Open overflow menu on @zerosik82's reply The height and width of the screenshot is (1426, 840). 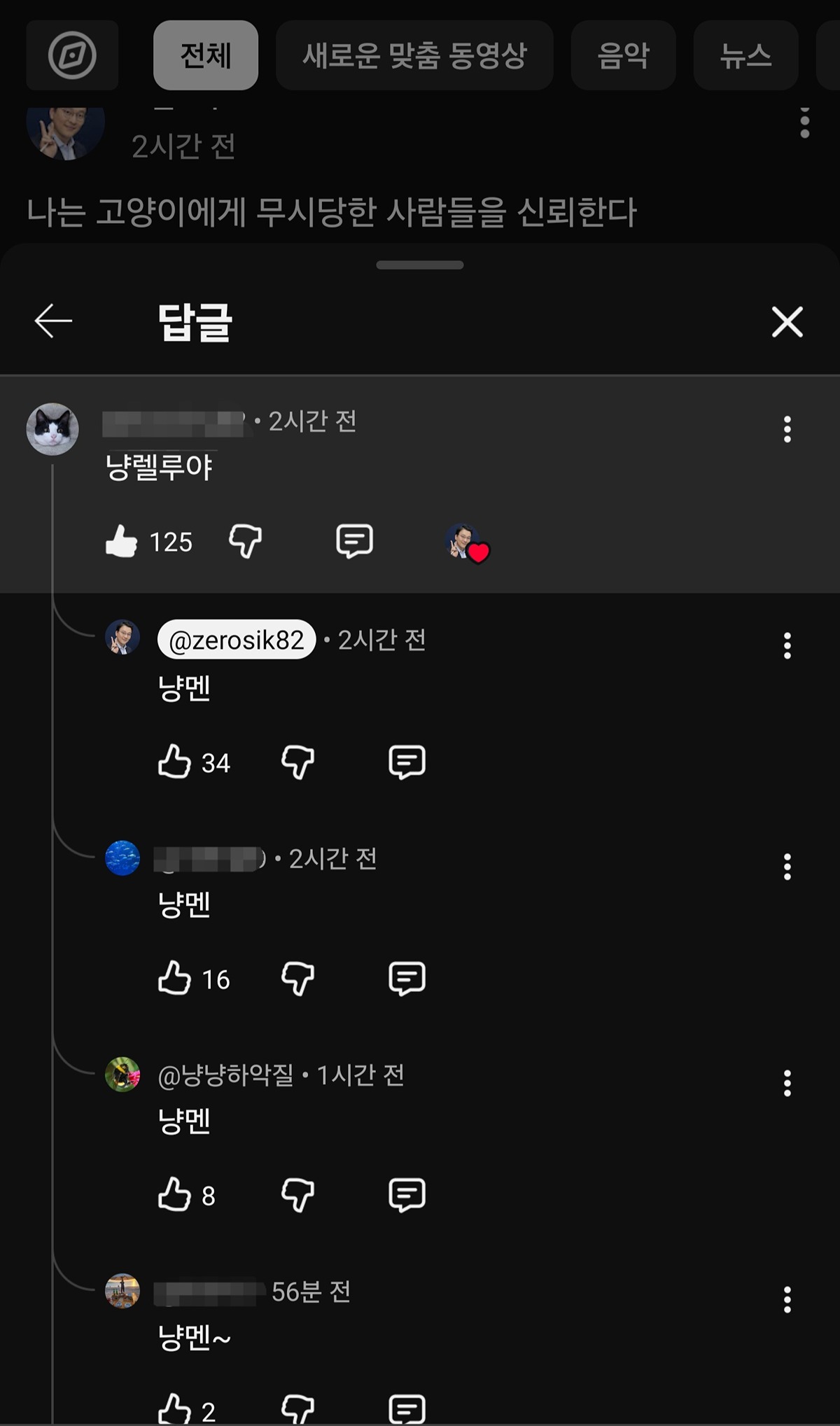point(787,645)
